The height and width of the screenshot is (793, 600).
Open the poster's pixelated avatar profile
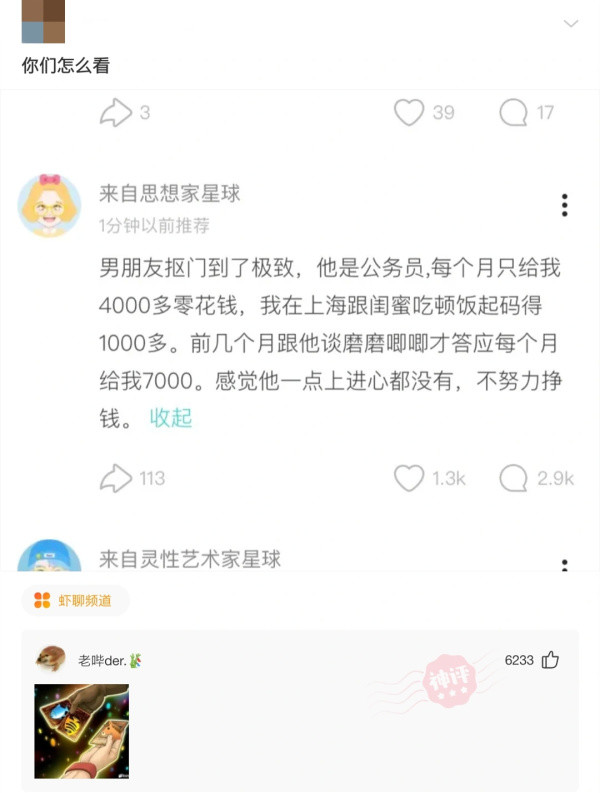(x=43, y=21)
